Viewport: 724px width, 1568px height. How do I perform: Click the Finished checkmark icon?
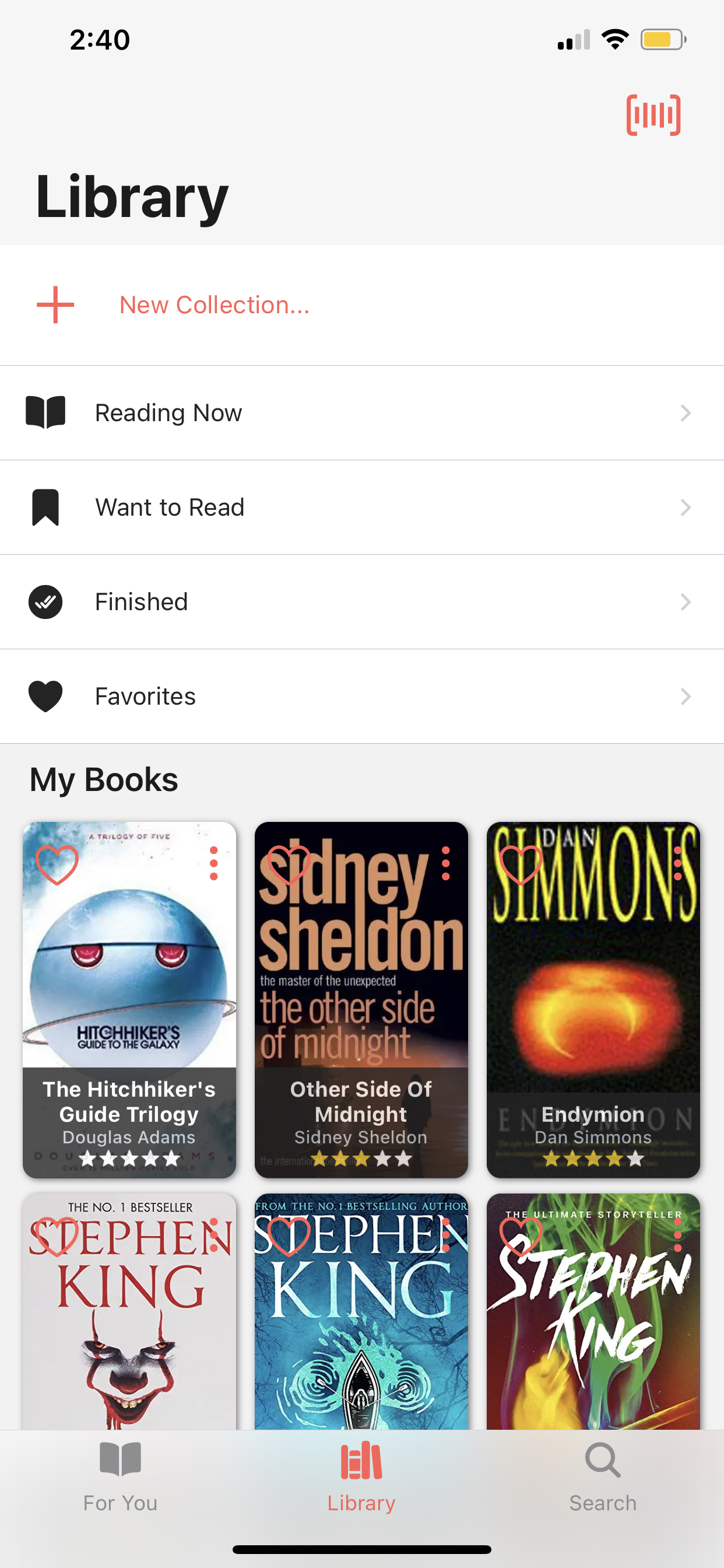(x=45, y=601)
